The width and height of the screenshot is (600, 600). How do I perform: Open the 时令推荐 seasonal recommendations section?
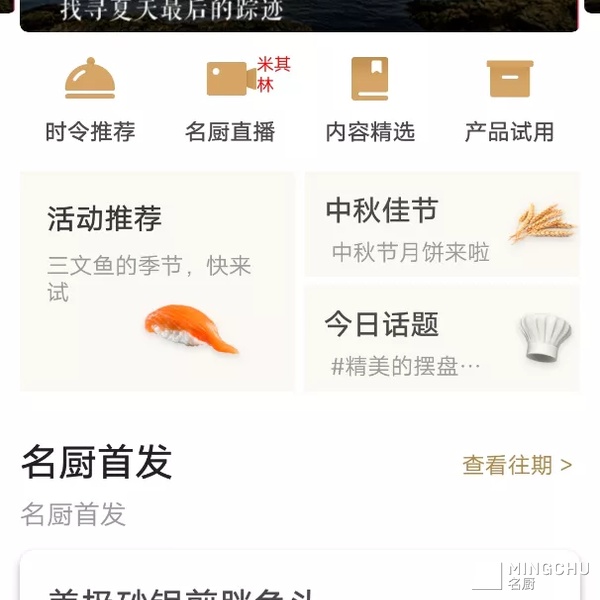click(90, 100)
